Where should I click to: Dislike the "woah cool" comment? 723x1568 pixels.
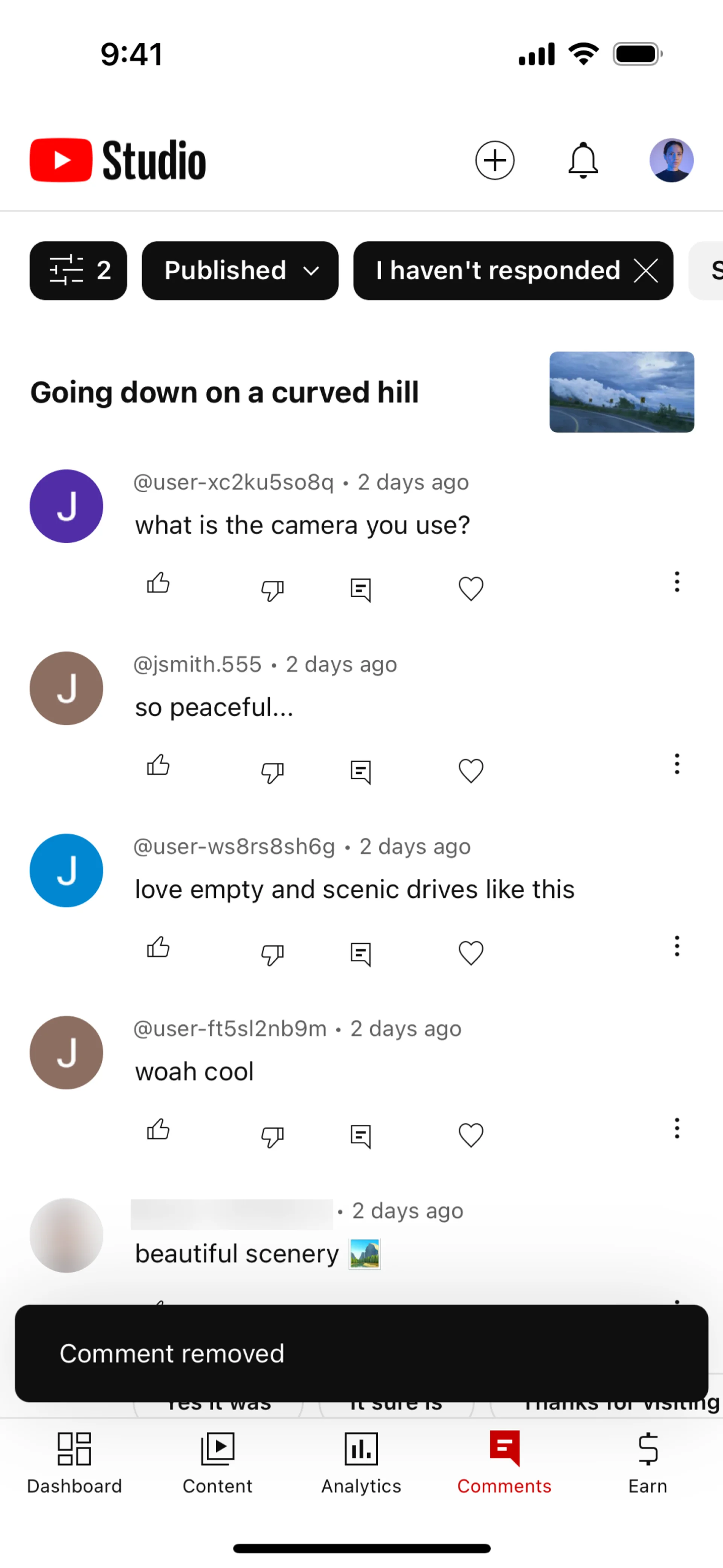coord(272,1136)
